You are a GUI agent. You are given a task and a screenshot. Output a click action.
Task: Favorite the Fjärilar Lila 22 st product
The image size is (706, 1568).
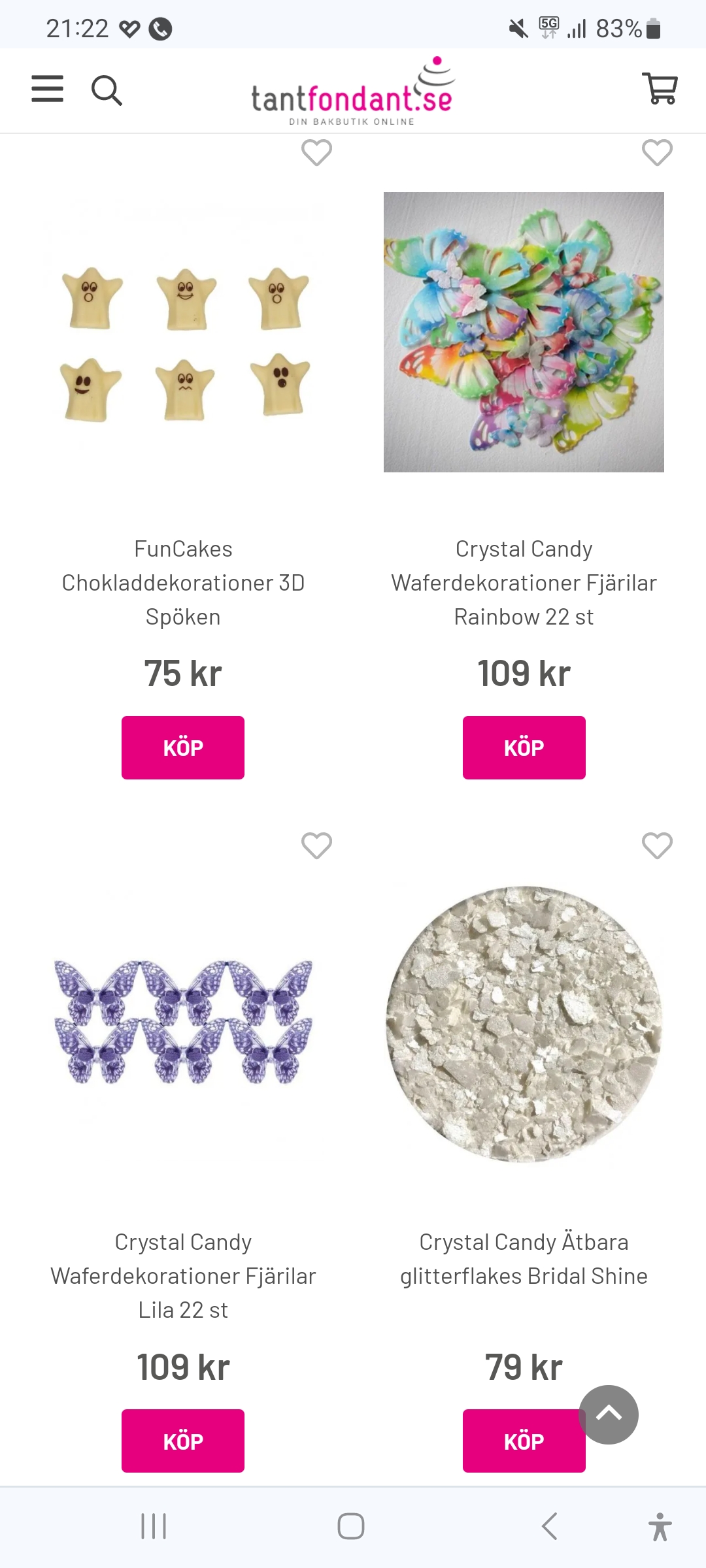tap(316, 845)
